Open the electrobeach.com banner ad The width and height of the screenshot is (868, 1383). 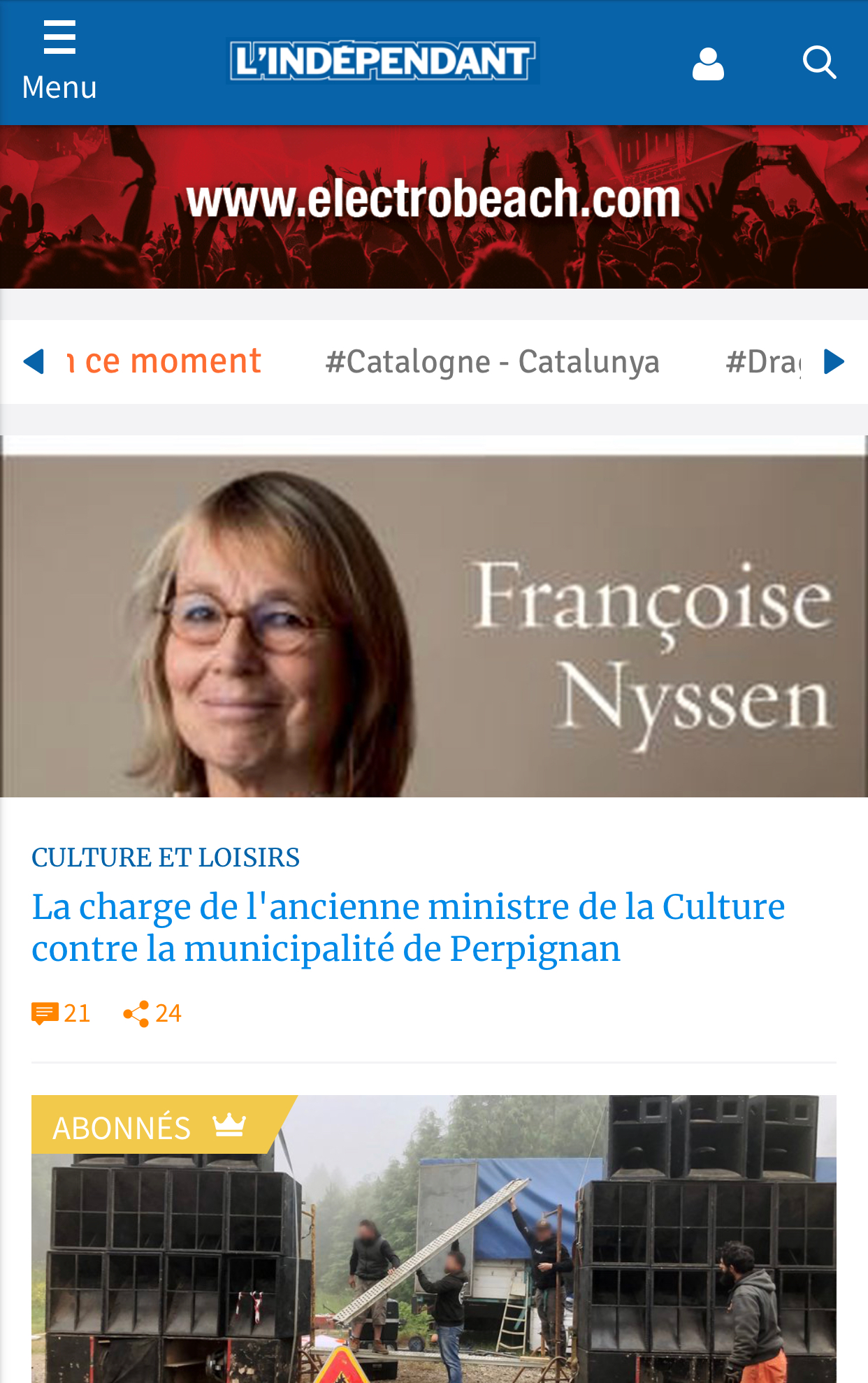pyautogui.click(x=434, y=207)
